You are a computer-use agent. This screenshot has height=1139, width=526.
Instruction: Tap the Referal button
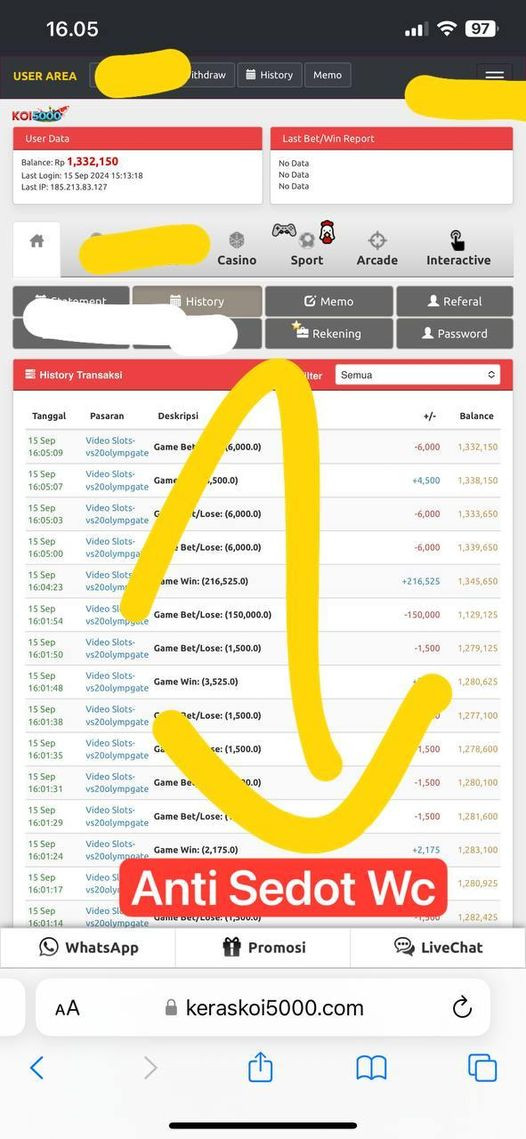(454, 301)
